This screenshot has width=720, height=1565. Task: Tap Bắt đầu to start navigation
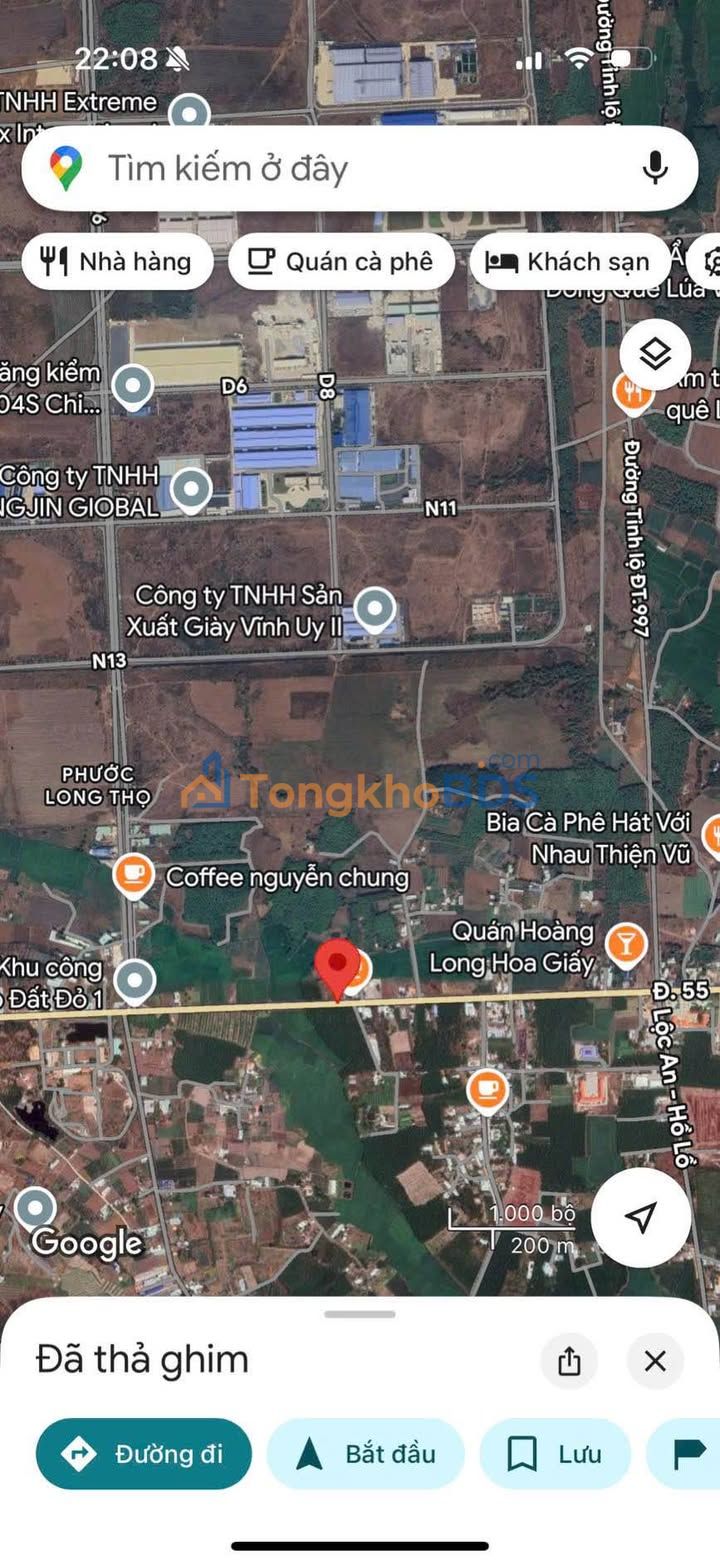[x=366, y=1454]
